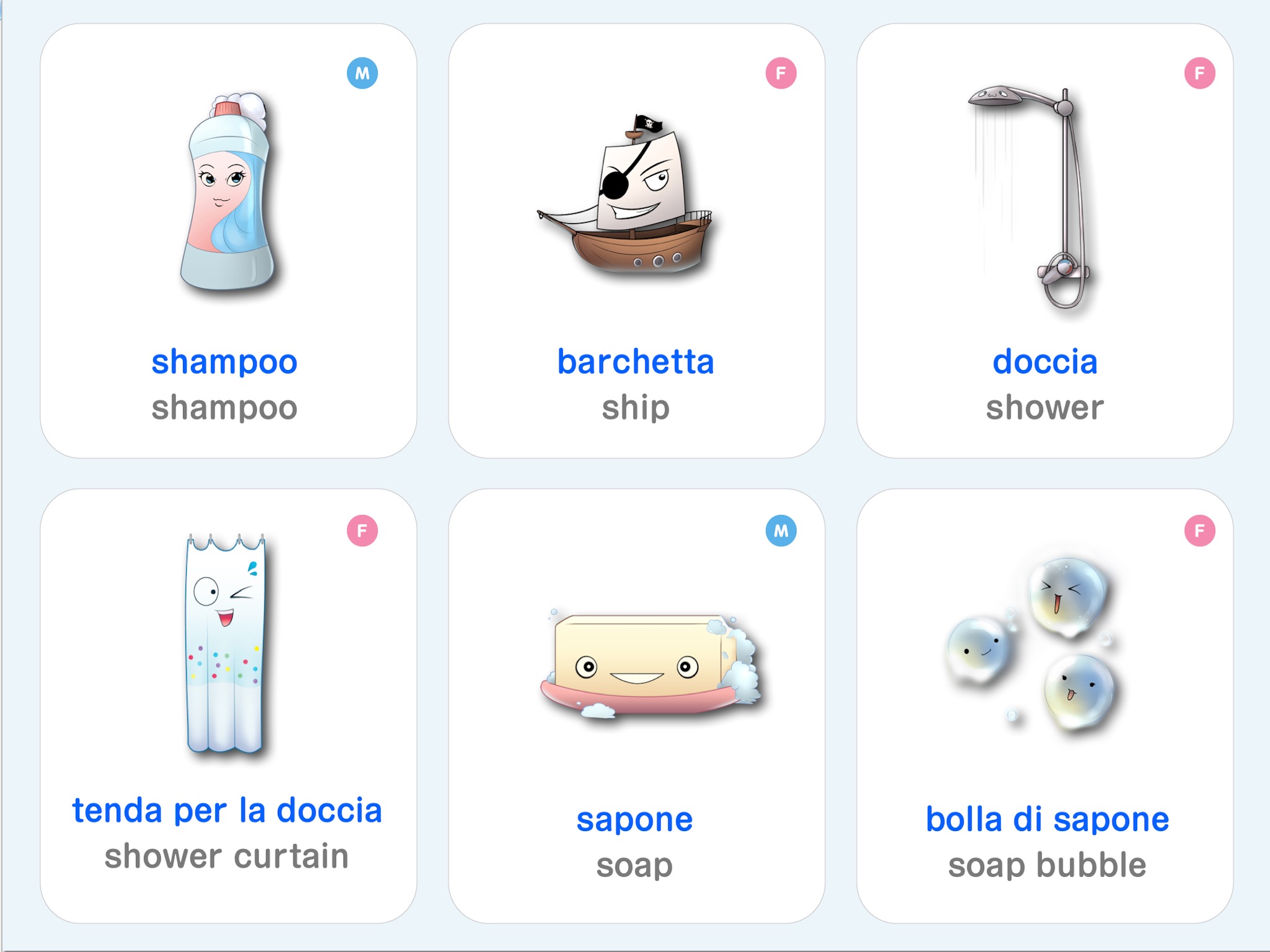Open the bolla di sapone card
This screenshot has width=1270, height=952.
1044,707
